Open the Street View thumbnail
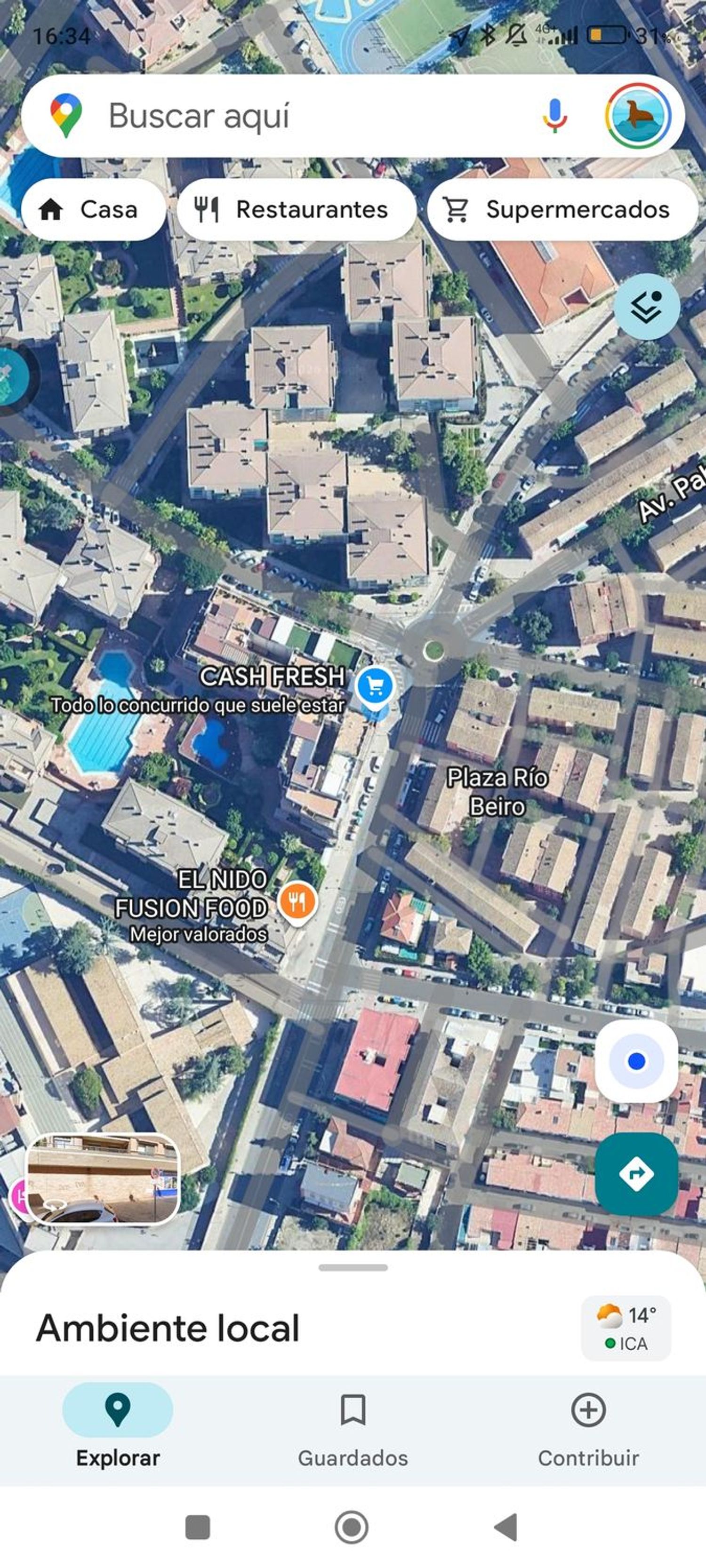706x1568 pixels. (104, 1179)
